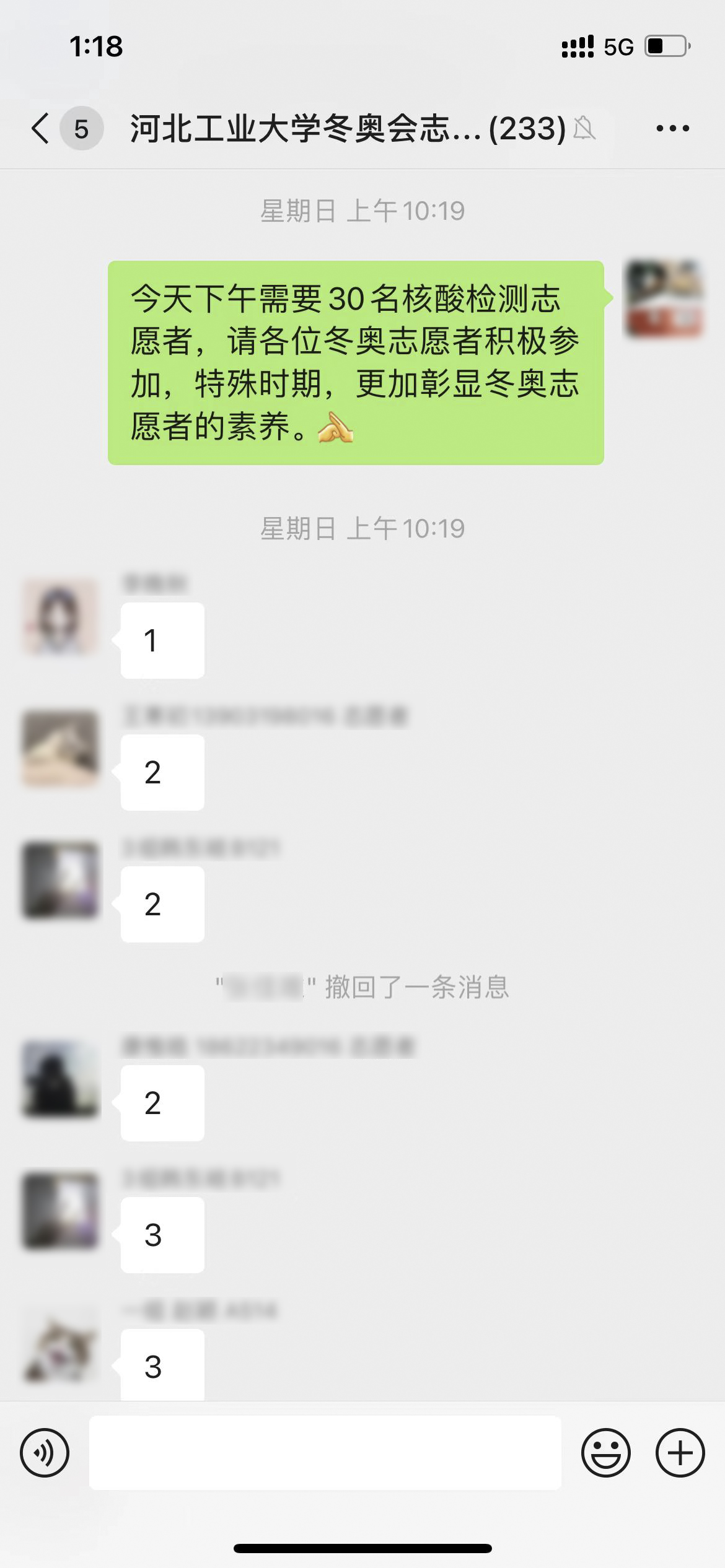This screenshot has width=725, height=1568.
Task: Open profile of member who replied 1
Action: [x=60, y=617]
